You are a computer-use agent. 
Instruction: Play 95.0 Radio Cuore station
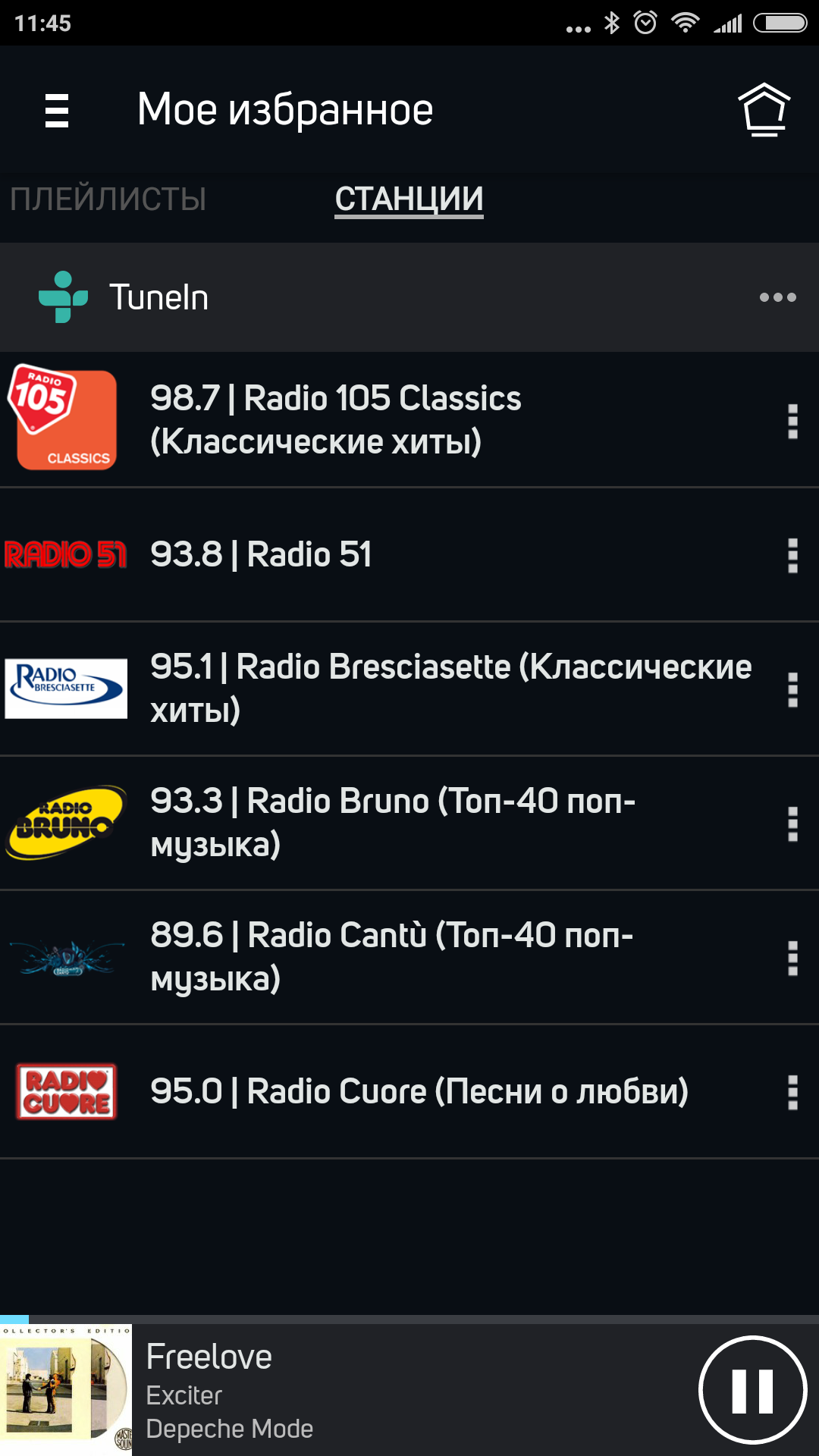click(x=379, y=1091)
